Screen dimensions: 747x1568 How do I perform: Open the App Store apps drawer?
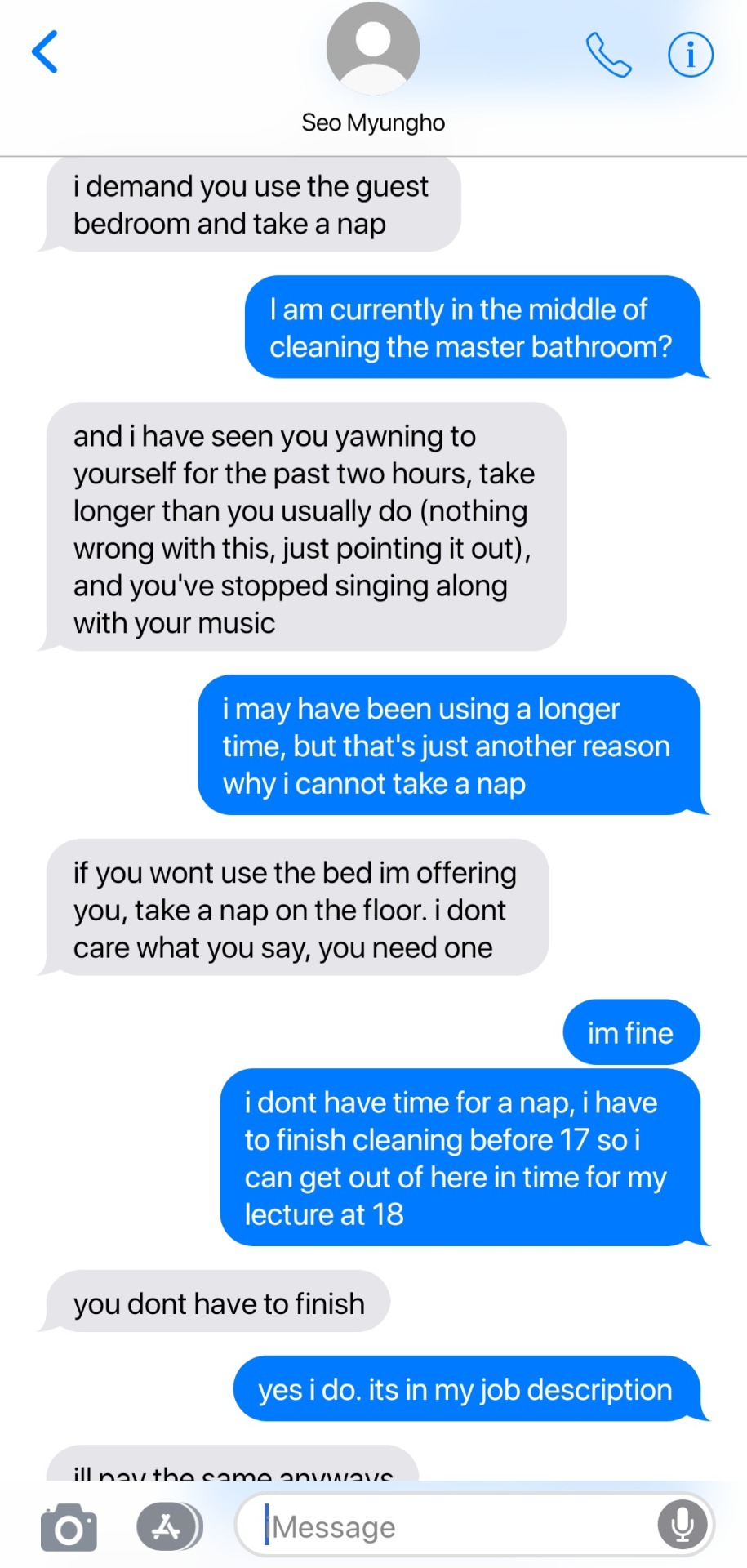[x=167, y=1526]
